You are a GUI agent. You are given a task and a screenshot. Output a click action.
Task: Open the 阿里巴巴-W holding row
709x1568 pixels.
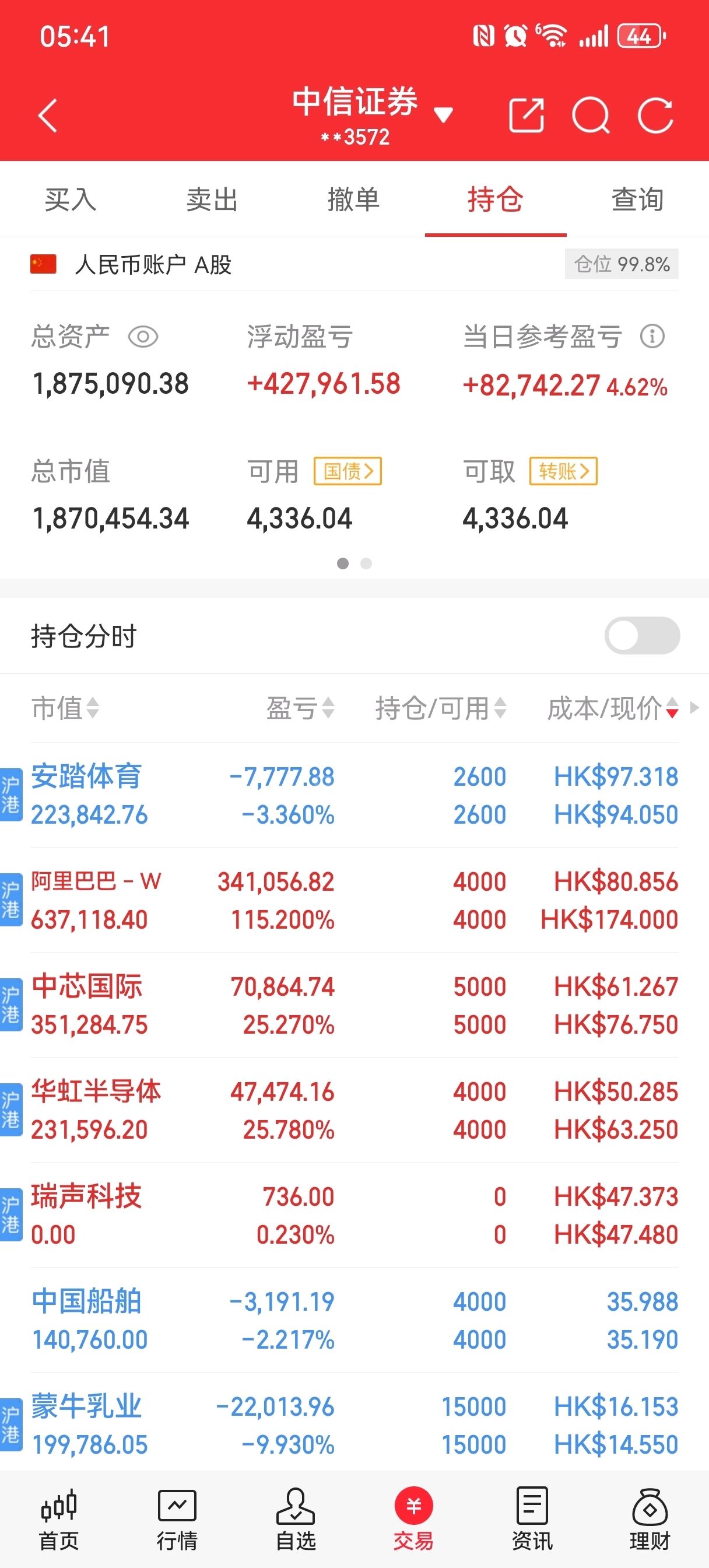coord(354,900)
